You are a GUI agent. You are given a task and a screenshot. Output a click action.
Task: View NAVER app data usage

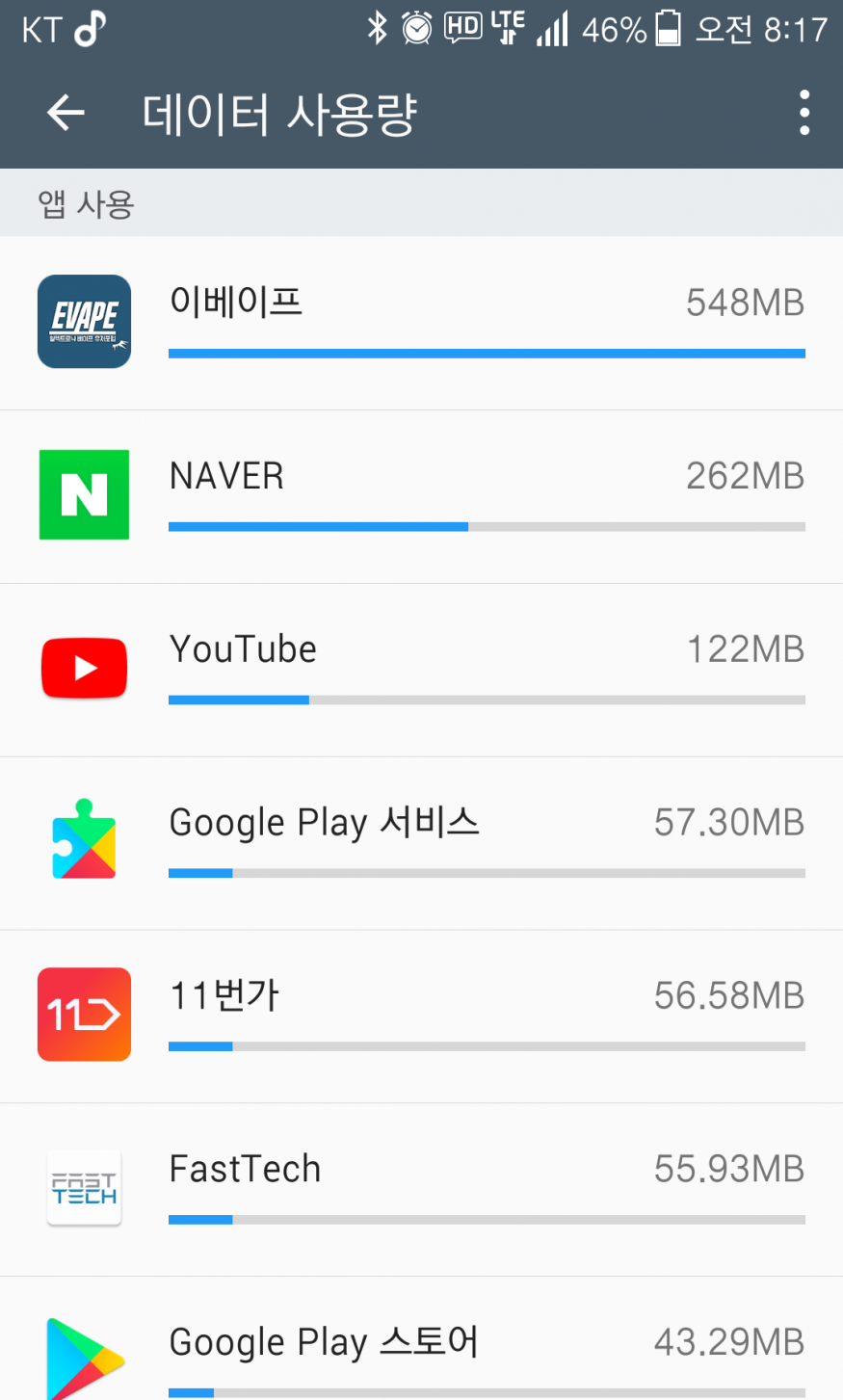421,496
